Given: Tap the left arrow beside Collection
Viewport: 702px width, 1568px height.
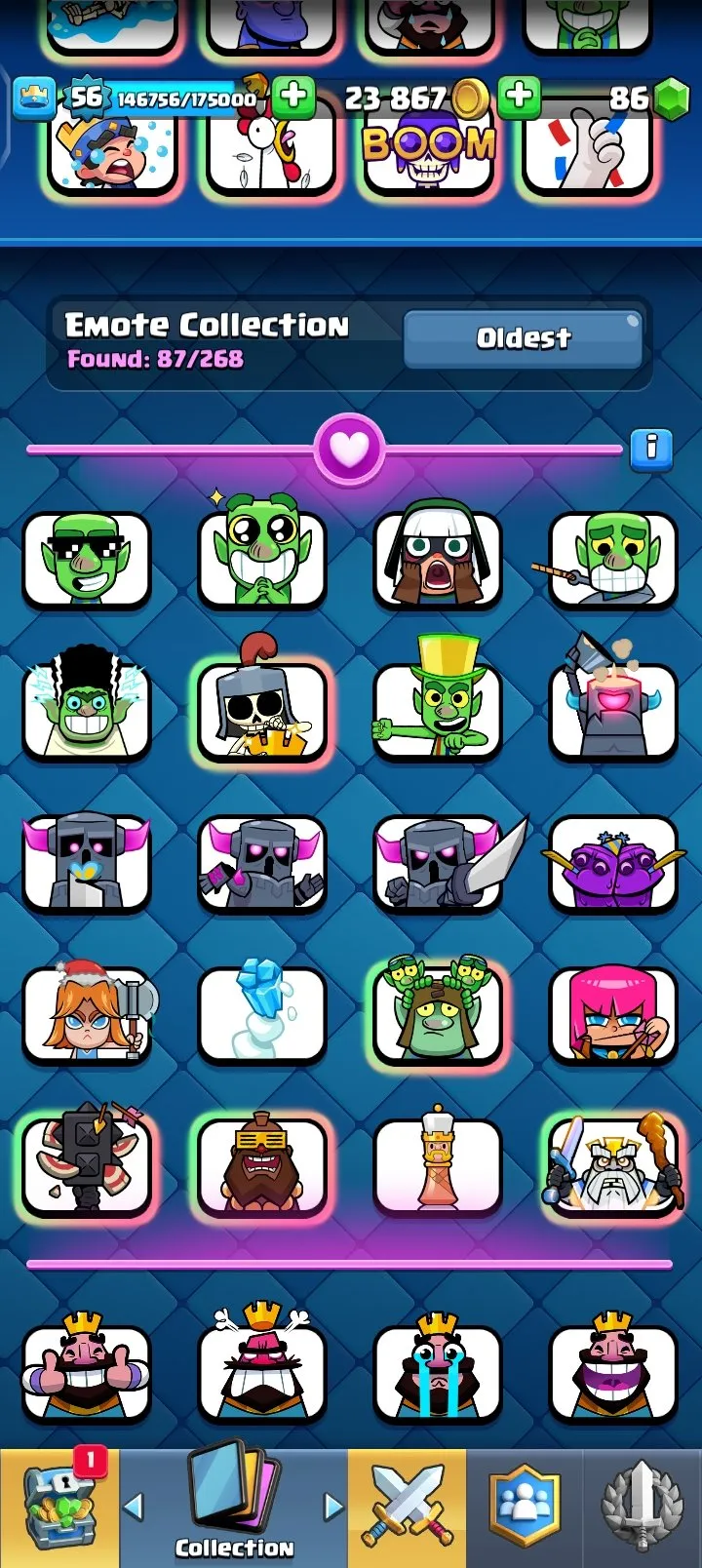Looking at the screenshot, I should (135, 1507).
